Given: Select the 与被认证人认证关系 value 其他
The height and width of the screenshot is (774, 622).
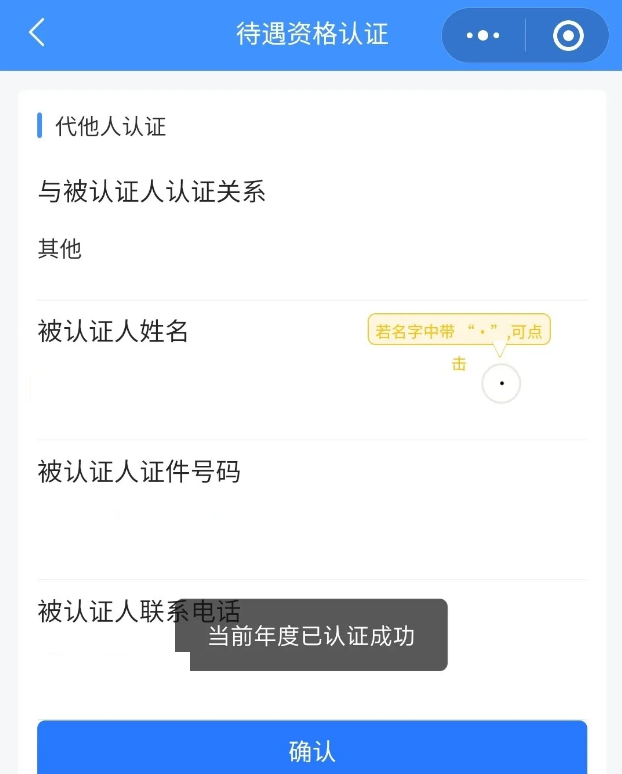Looking at the screenshot, I should point(60,249).
